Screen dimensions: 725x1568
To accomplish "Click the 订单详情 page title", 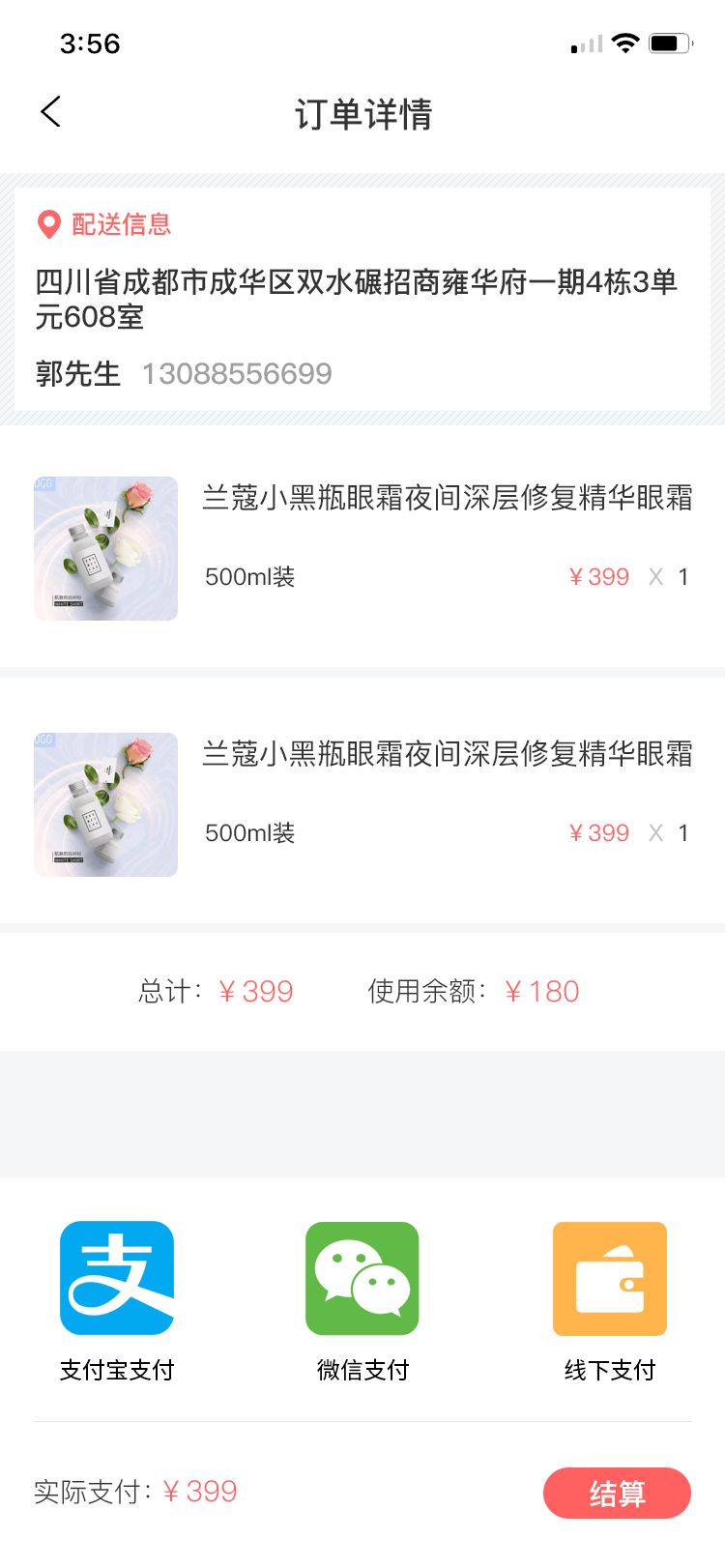I will [x=362, y=114].
